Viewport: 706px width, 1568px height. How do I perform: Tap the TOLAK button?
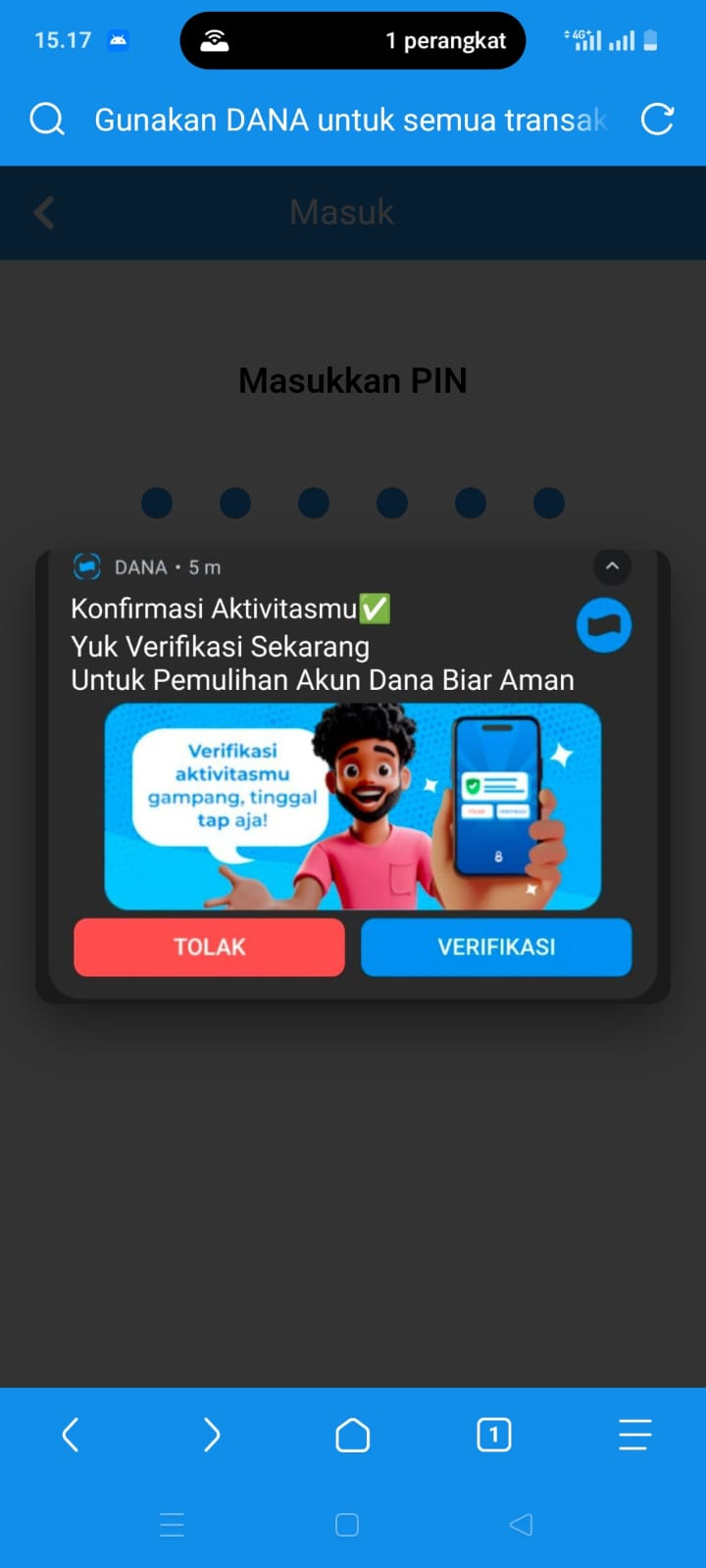(209, 947)
